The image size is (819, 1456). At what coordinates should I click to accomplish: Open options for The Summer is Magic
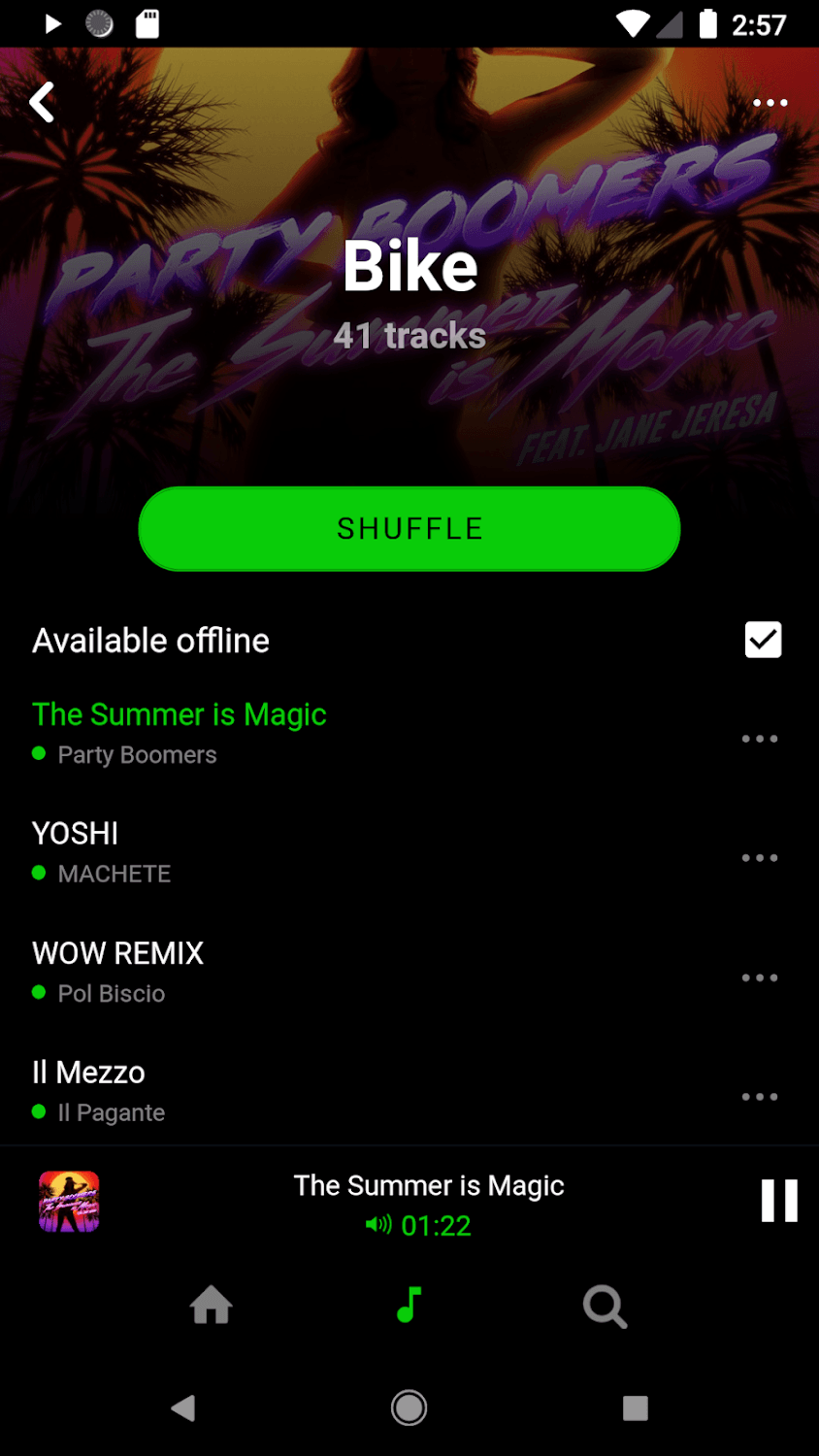click(759, 739)
